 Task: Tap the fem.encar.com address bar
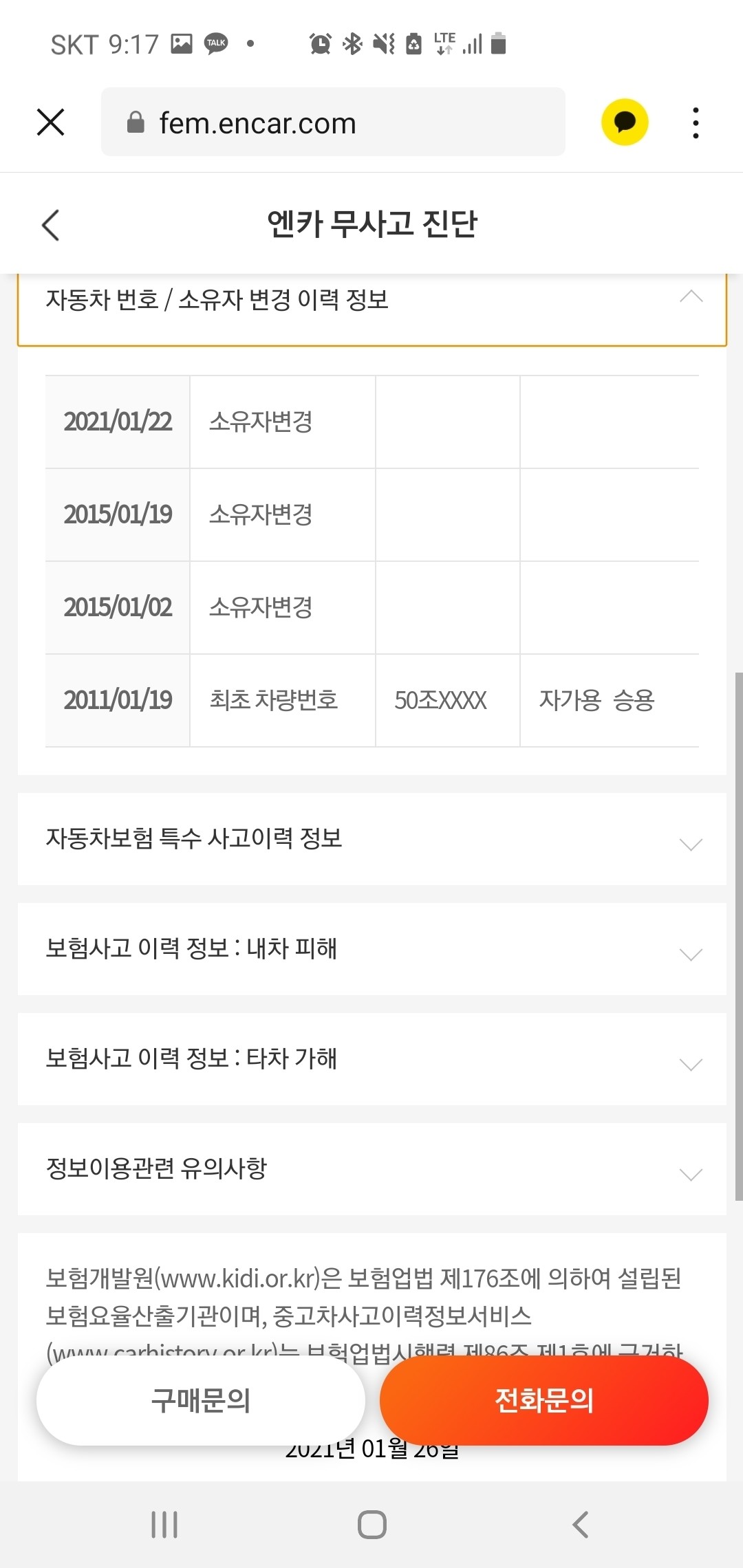click(333, 122)
